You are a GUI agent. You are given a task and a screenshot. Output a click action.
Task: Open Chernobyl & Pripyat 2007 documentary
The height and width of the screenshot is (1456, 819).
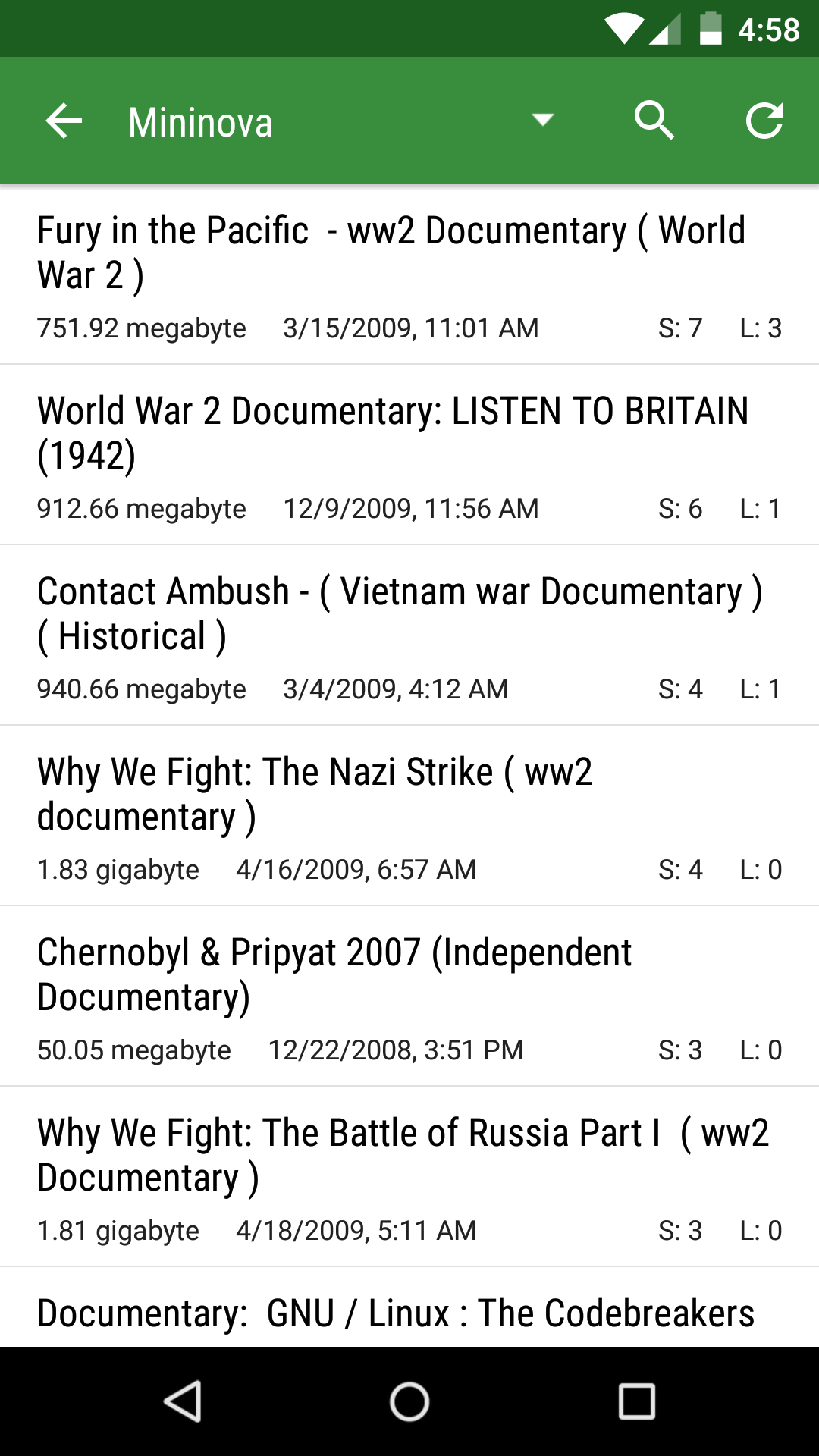coord(409,996)
